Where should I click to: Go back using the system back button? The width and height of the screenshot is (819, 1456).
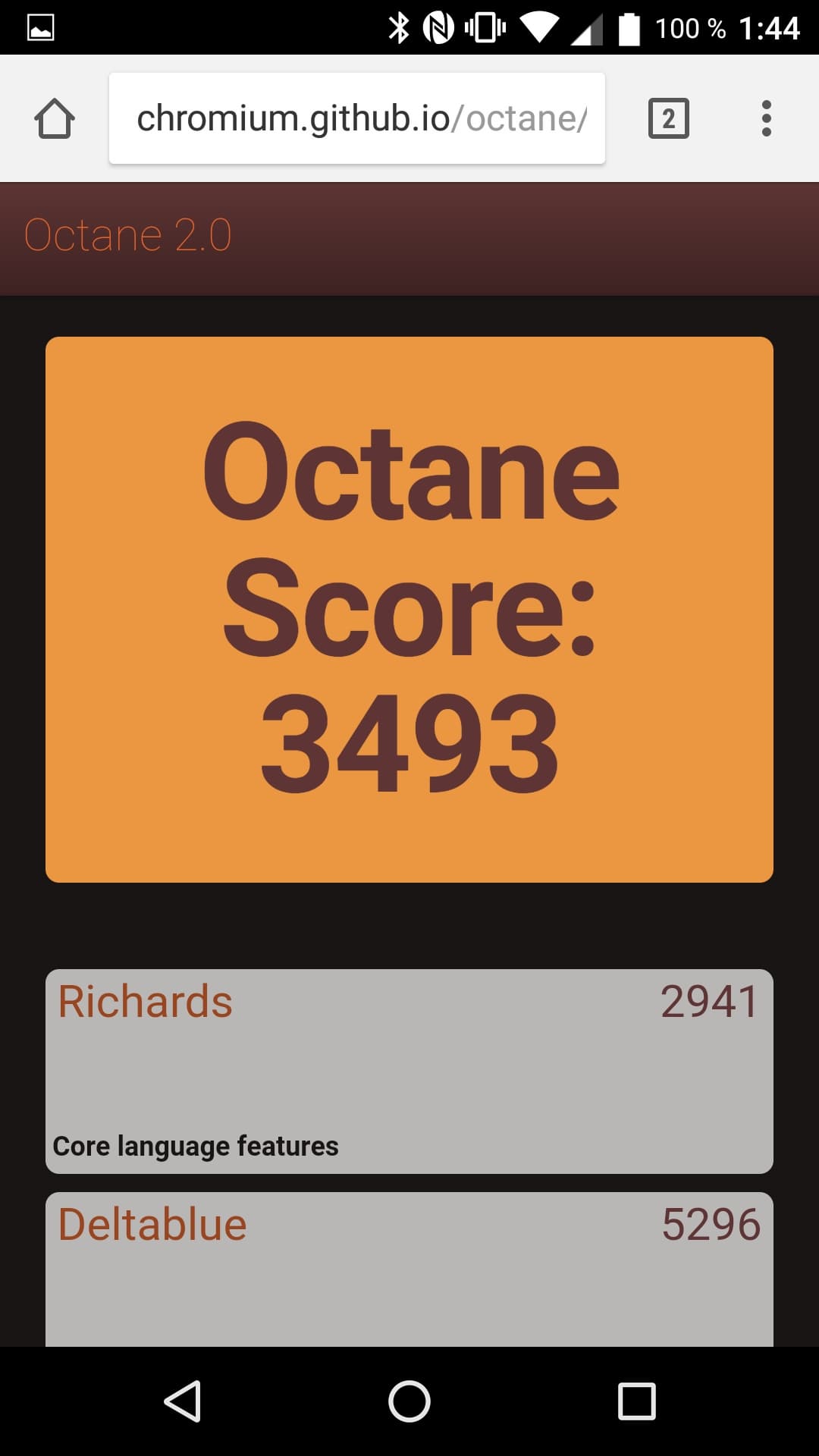183,1401
